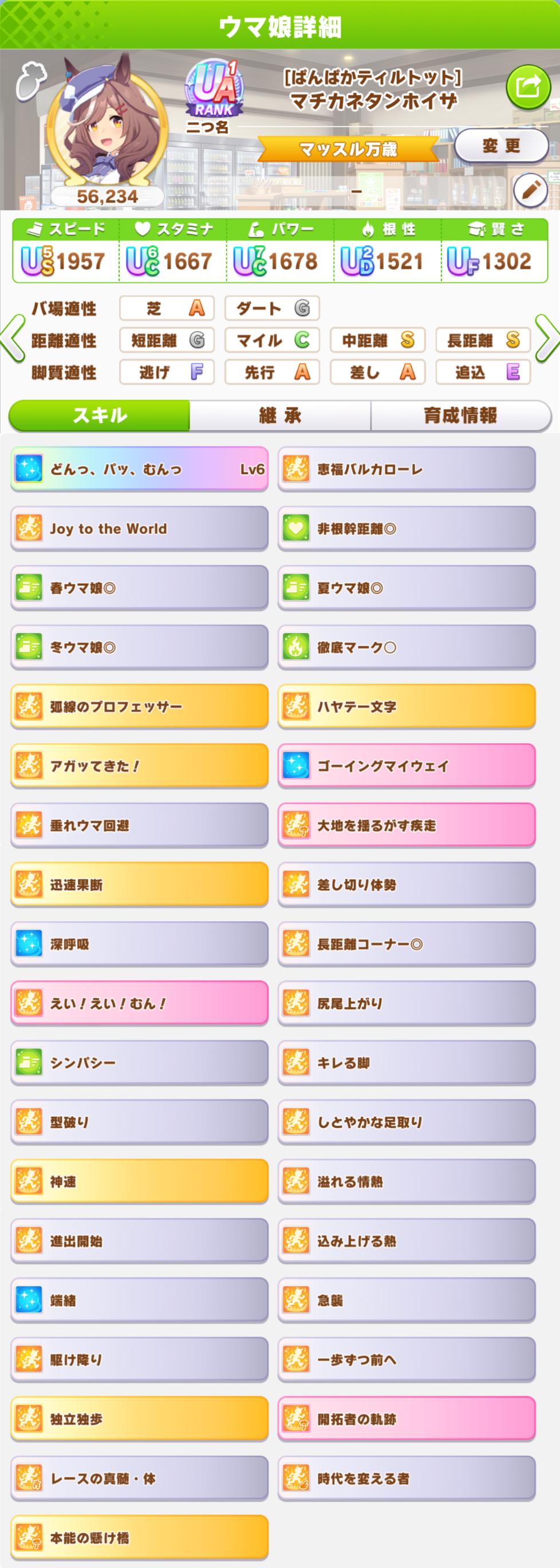
Task: Open the 本能の懸け橋 skill
Action: (139, 1537)
